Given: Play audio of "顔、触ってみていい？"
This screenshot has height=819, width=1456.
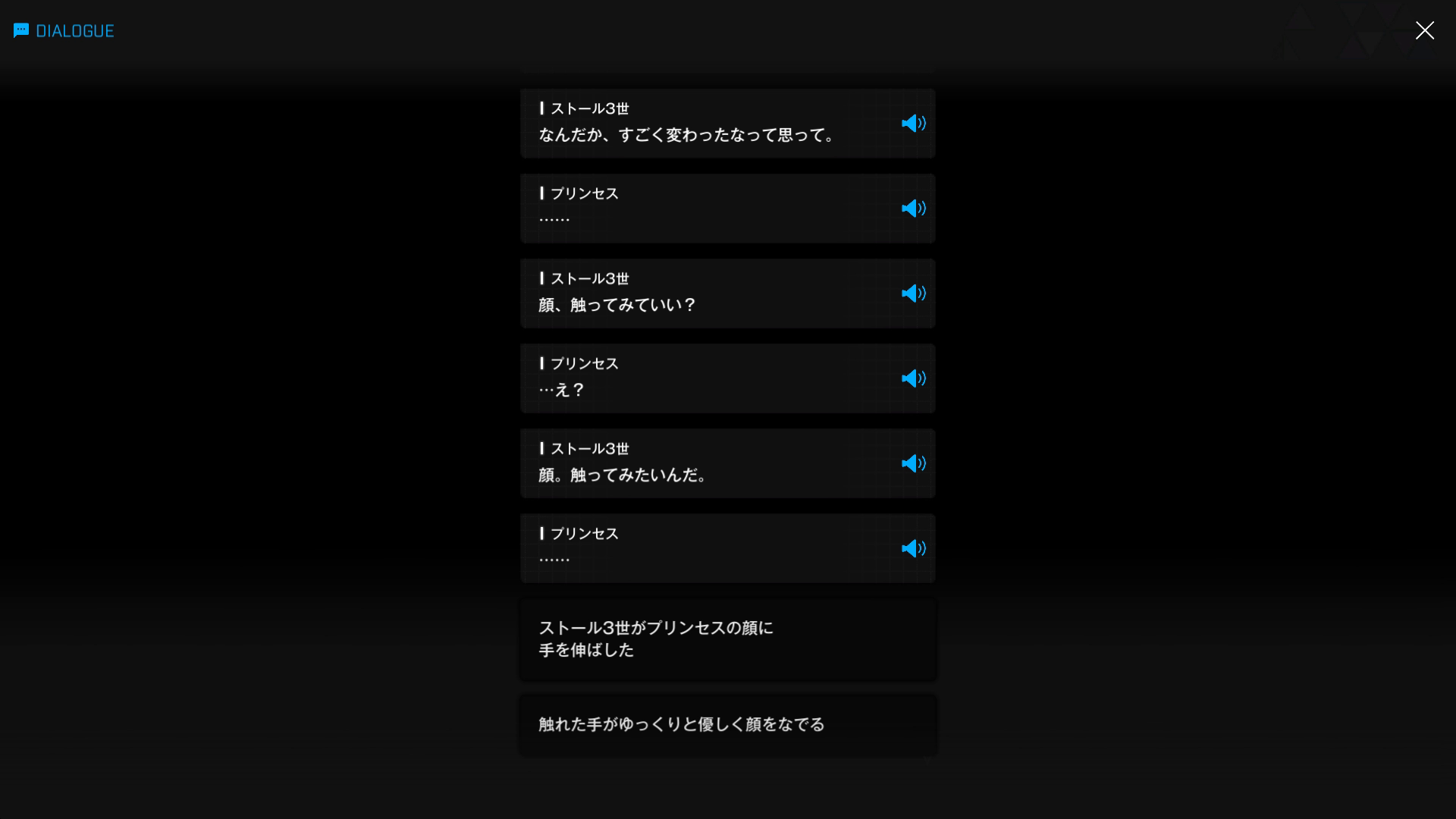Looking at the screenshot, I should (913, 293).
